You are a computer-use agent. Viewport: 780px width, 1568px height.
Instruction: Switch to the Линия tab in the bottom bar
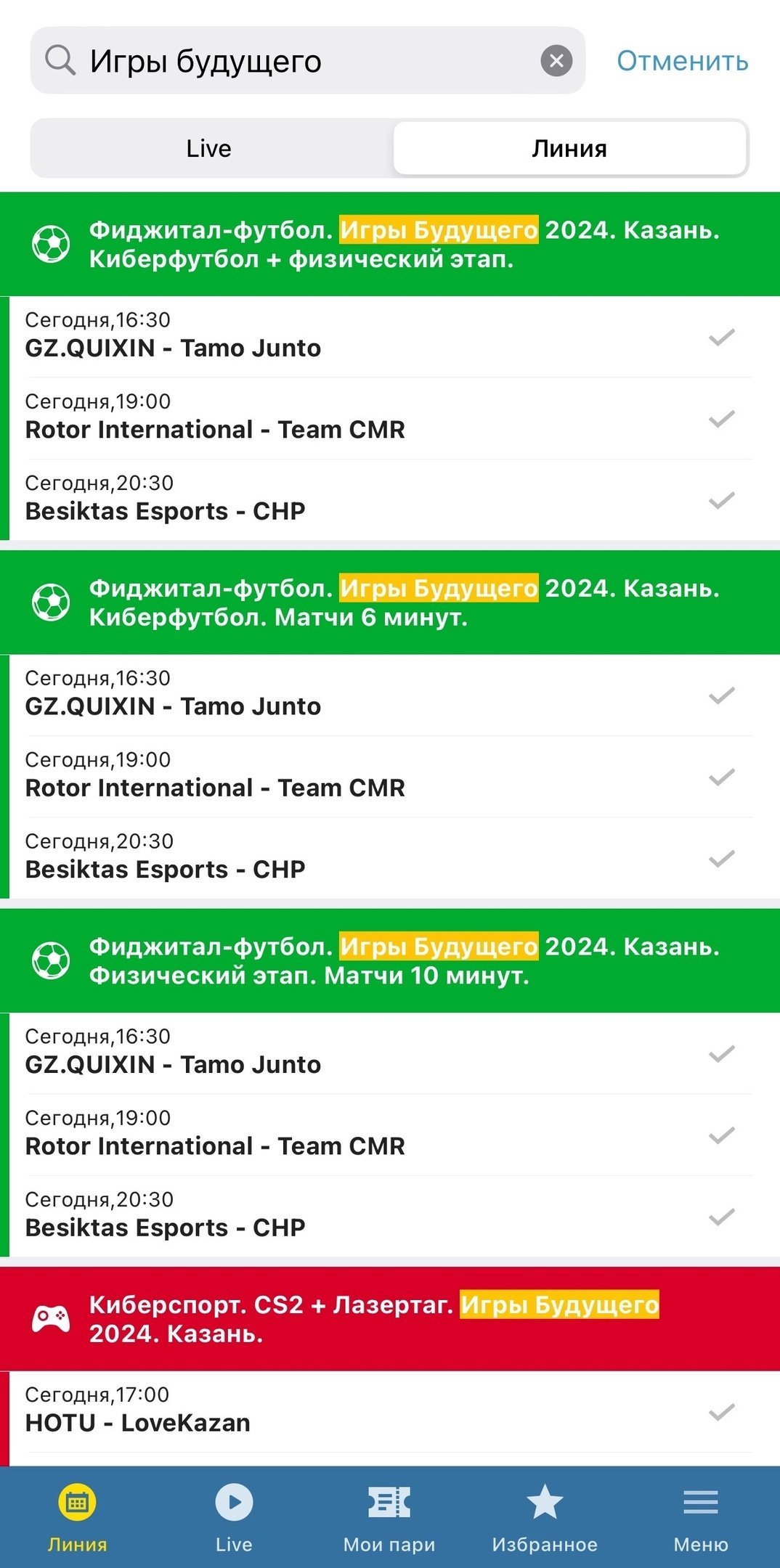(x=78, y=1516)
